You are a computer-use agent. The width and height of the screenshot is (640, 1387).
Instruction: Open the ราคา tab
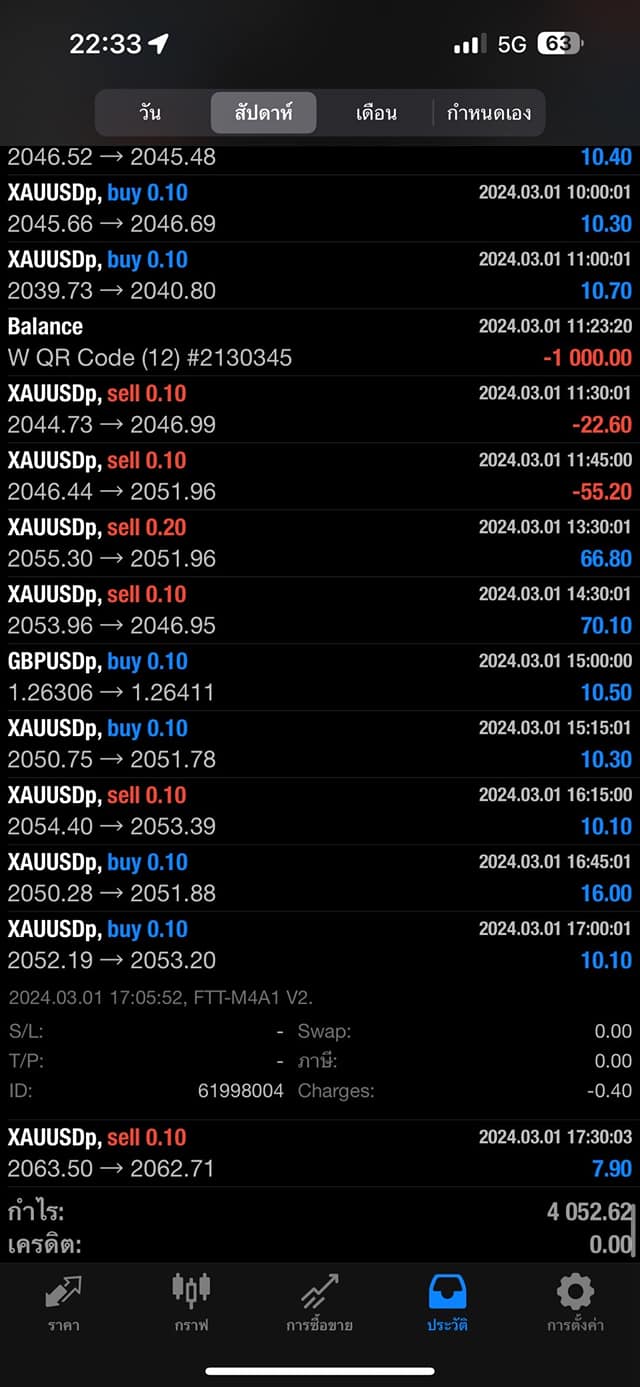coord(63,1304)
